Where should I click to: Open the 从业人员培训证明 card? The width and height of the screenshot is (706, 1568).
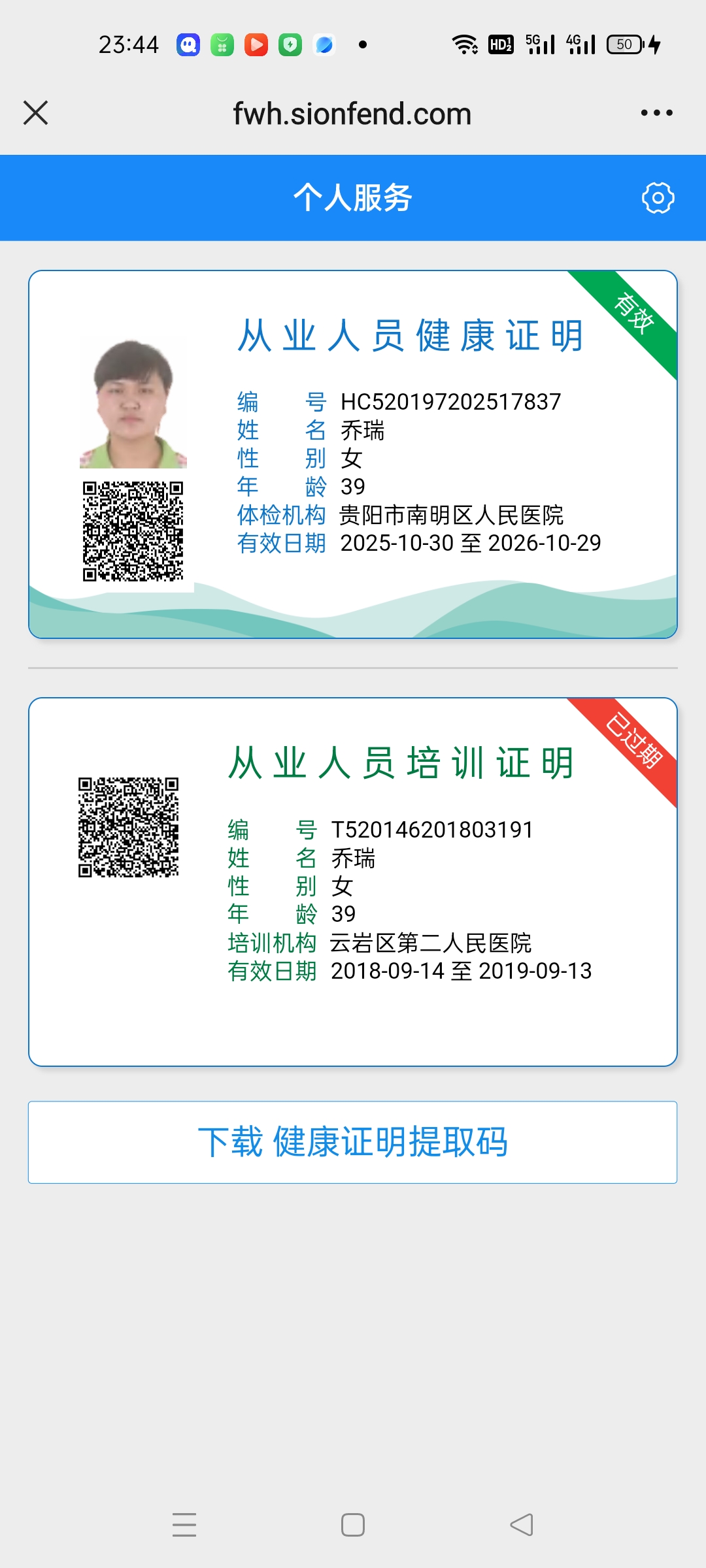pyautogui.click(x=353, y=881)
